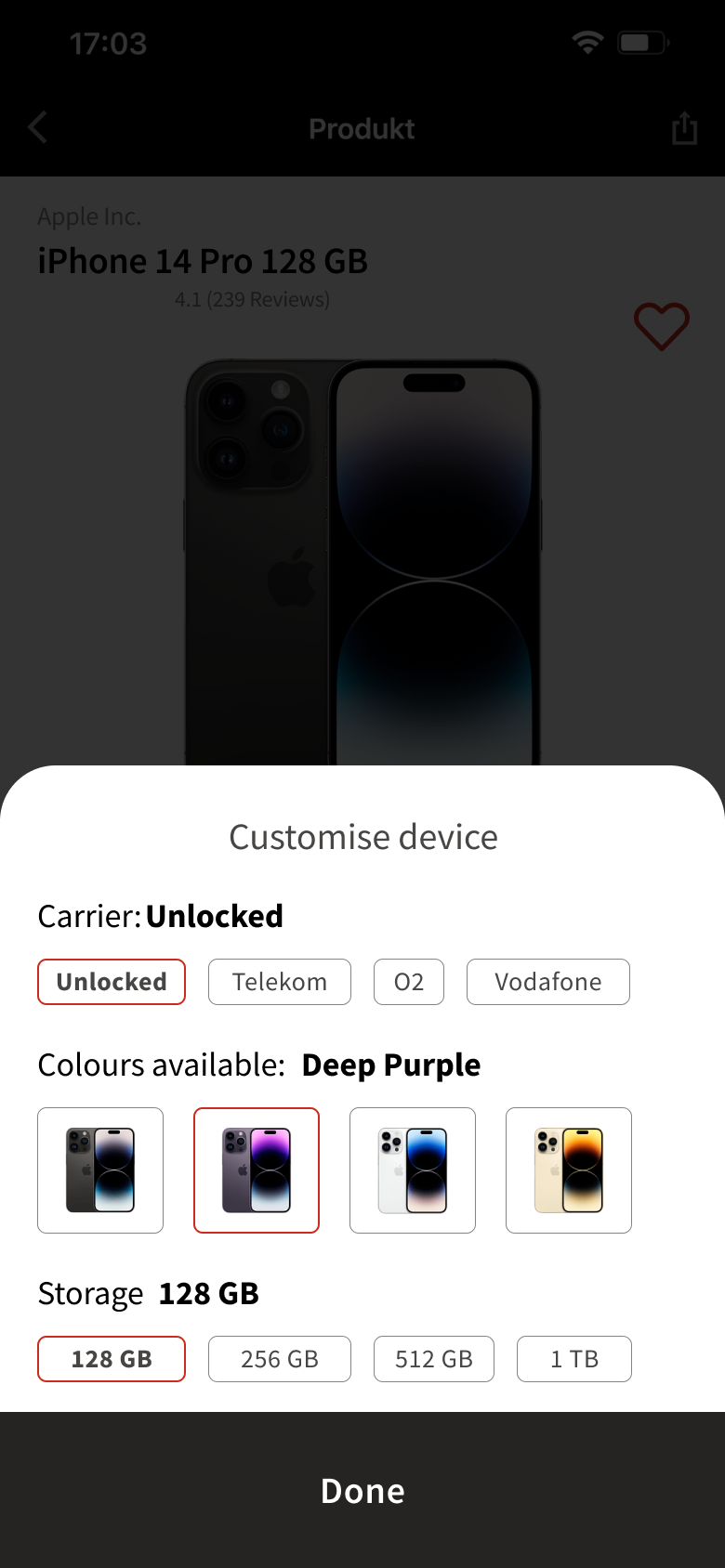
Task: Confirm customisation with Done
Action: coord(362,1491)
